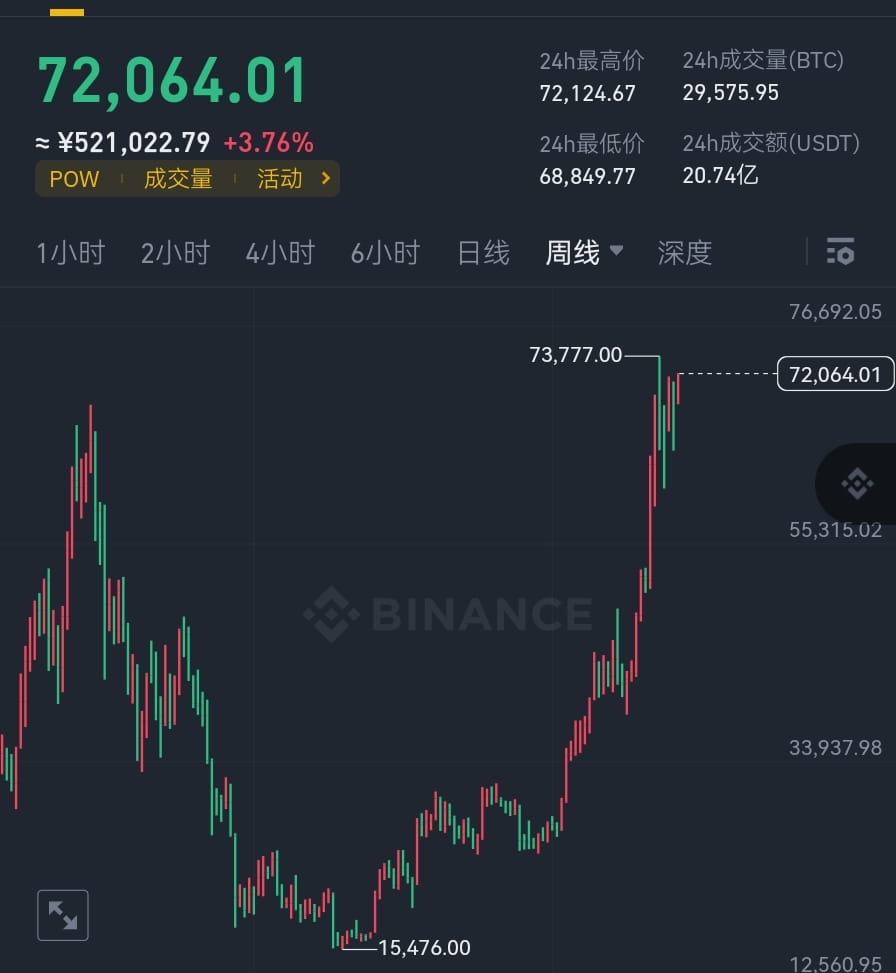This screenshot has height=973, width=896.
Task: Tap the 73,777.00 peak price marker
Action: click(x=575, y=354)
